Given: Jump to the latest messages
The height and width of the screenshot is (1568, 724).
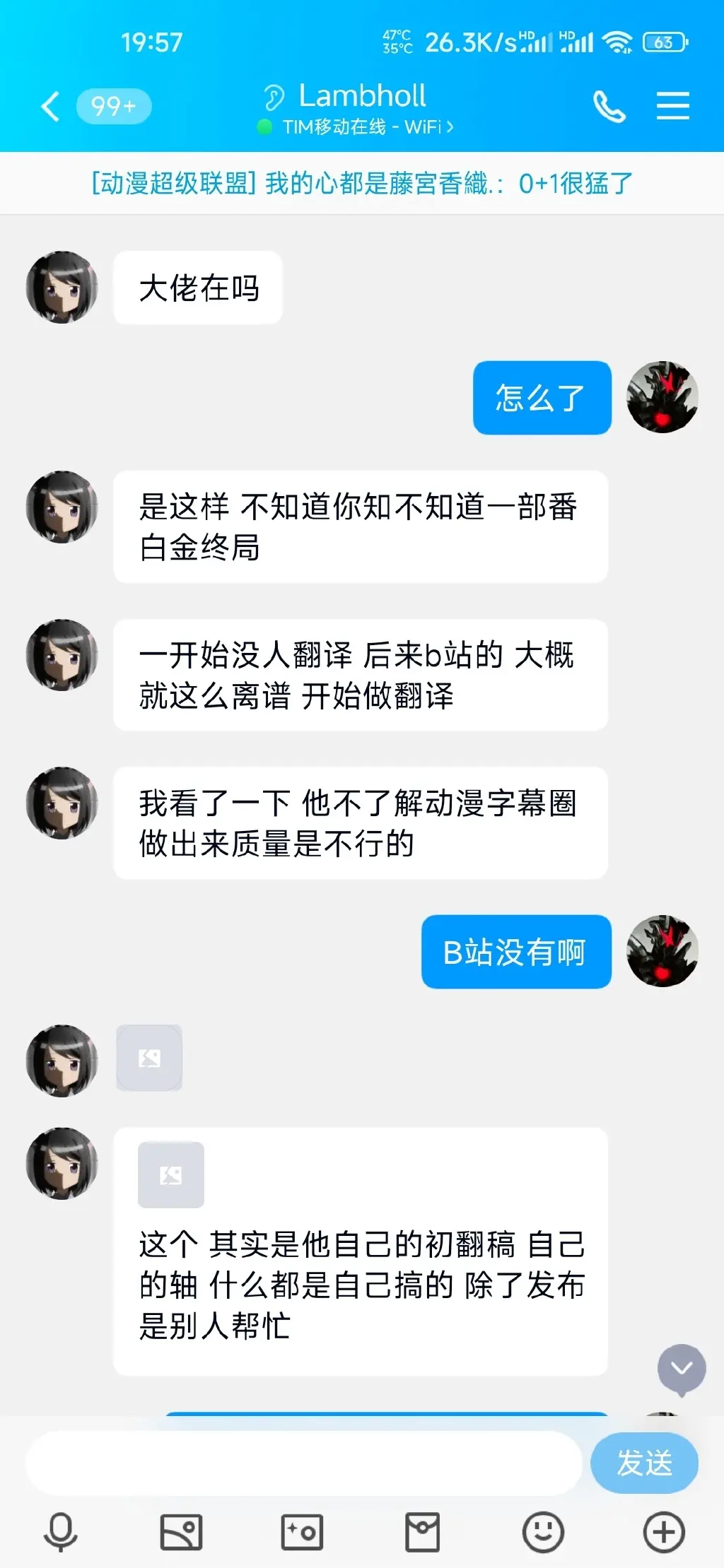Looking at the screenshot, I should (x=682, y=1369).
